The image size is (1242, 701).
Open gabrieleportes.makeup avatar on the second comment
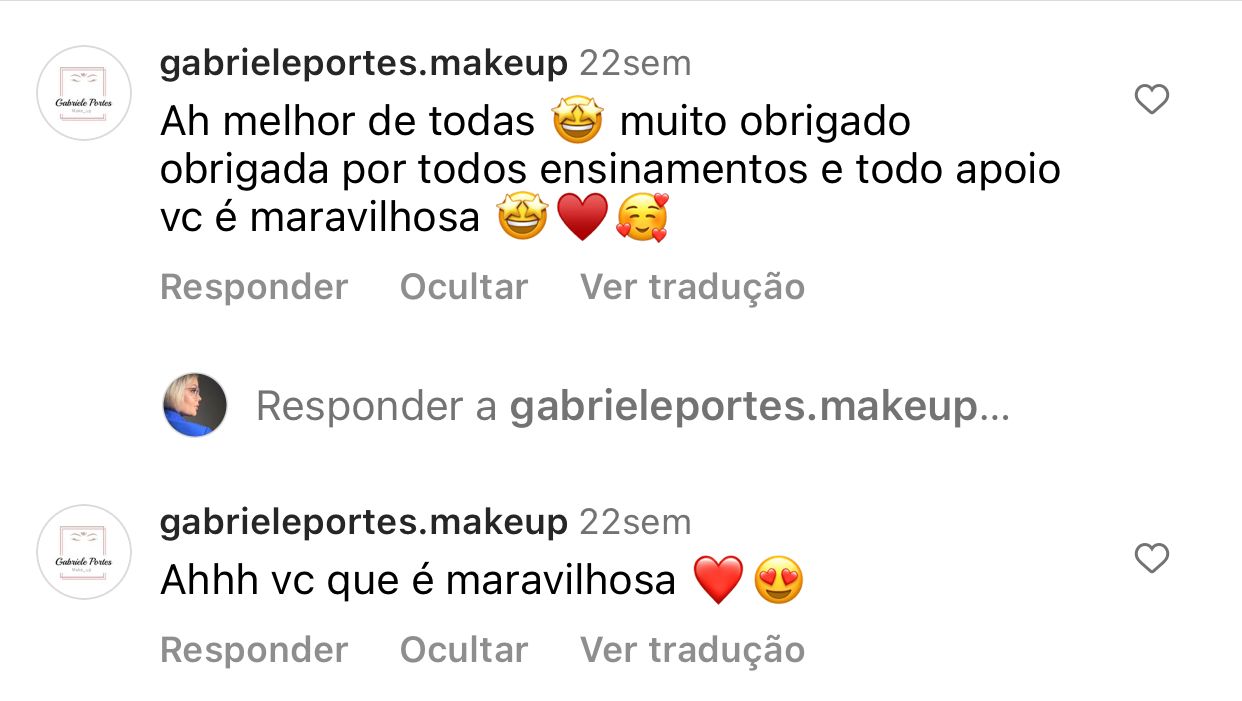point(84,552)
